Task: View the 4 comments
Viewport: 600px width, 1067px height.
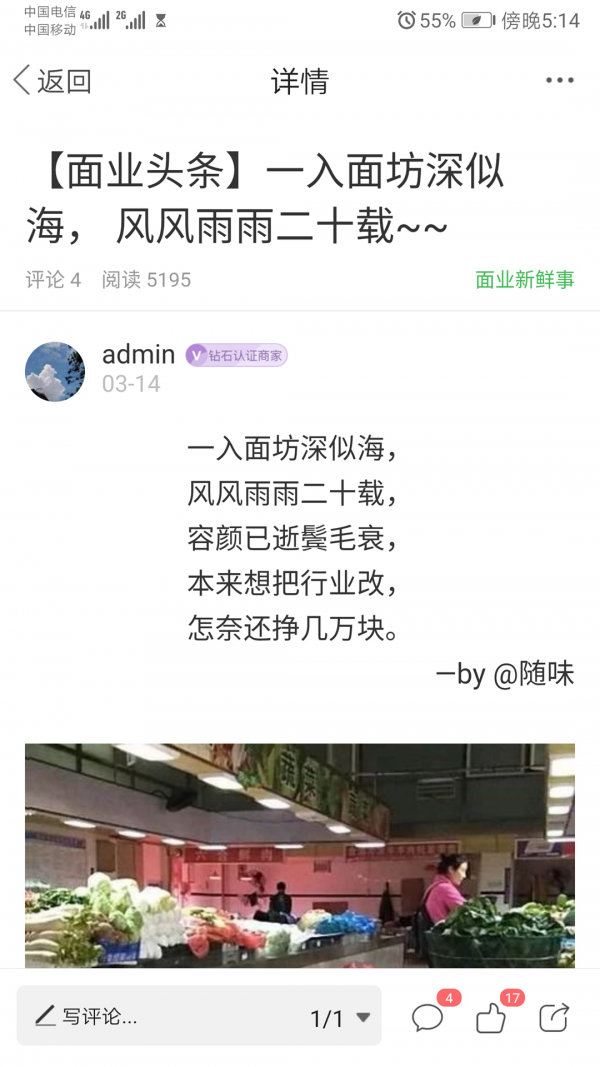Action: [x=428, y=1017]
